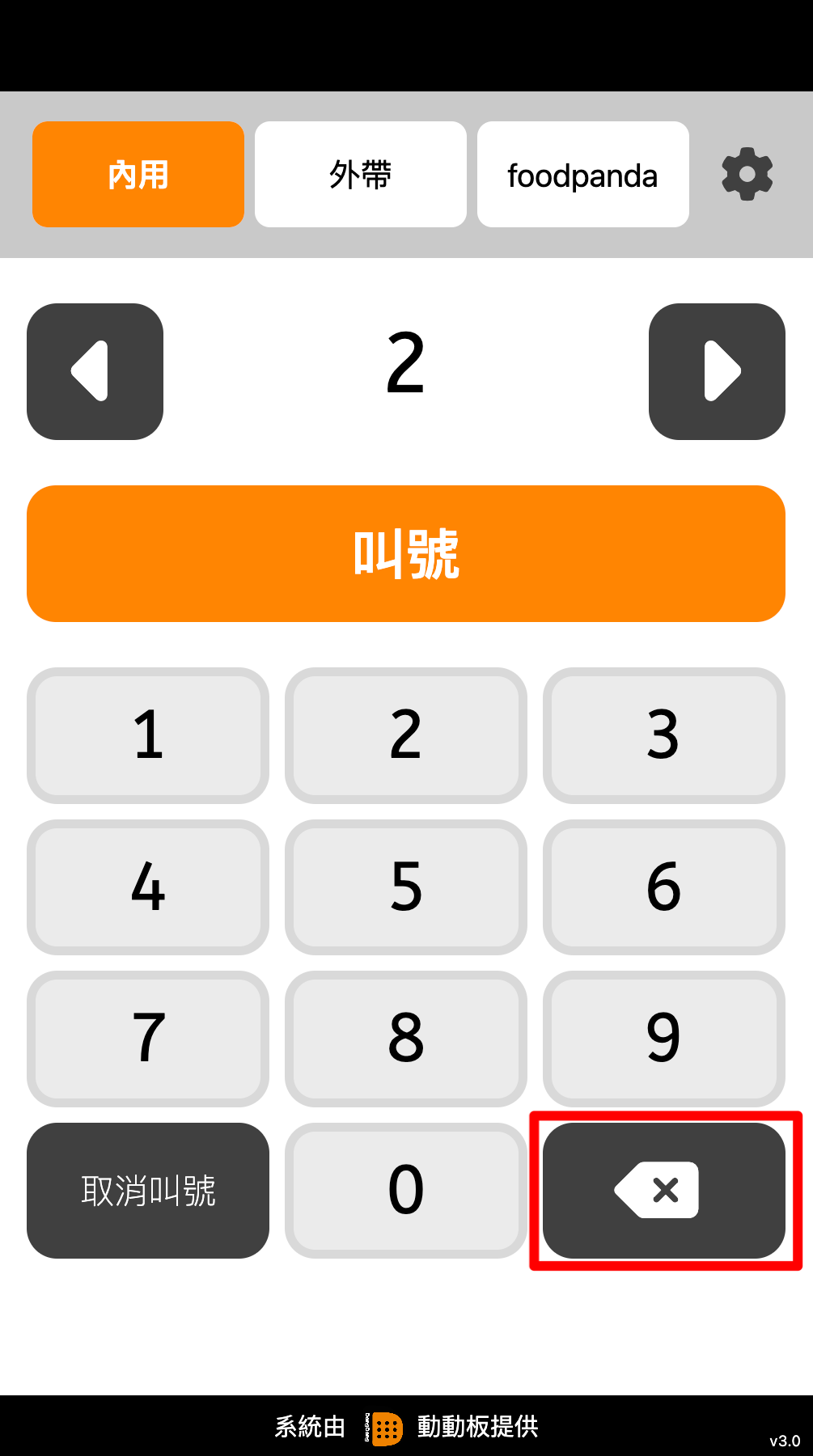Enter digit 9 on keypad

pyautogui.click(x=663, y=1039)
